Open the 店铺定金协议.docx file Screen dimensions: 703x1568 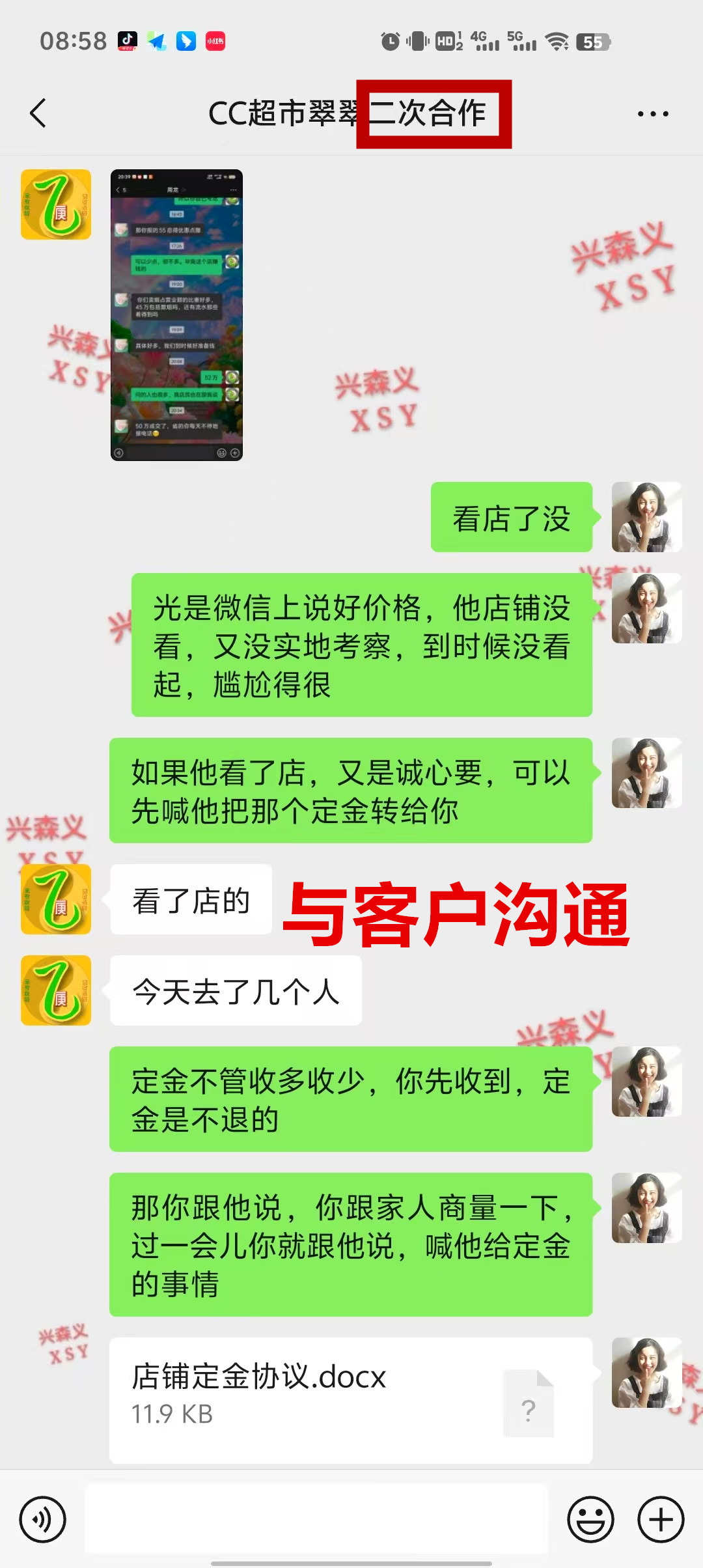(x=351, y=1400)
